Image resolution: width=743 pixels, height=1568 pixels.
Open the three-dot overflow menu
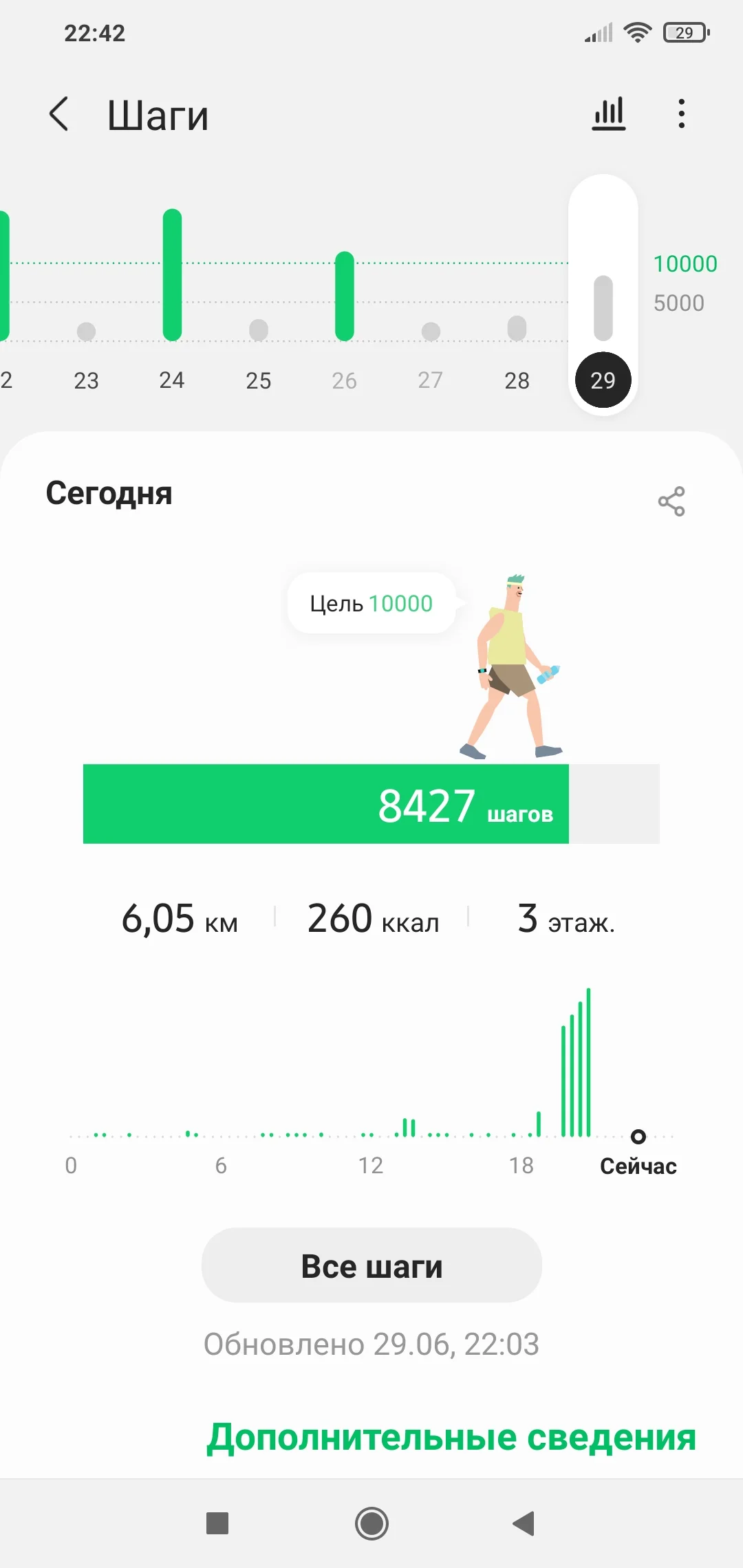[681, 113]
